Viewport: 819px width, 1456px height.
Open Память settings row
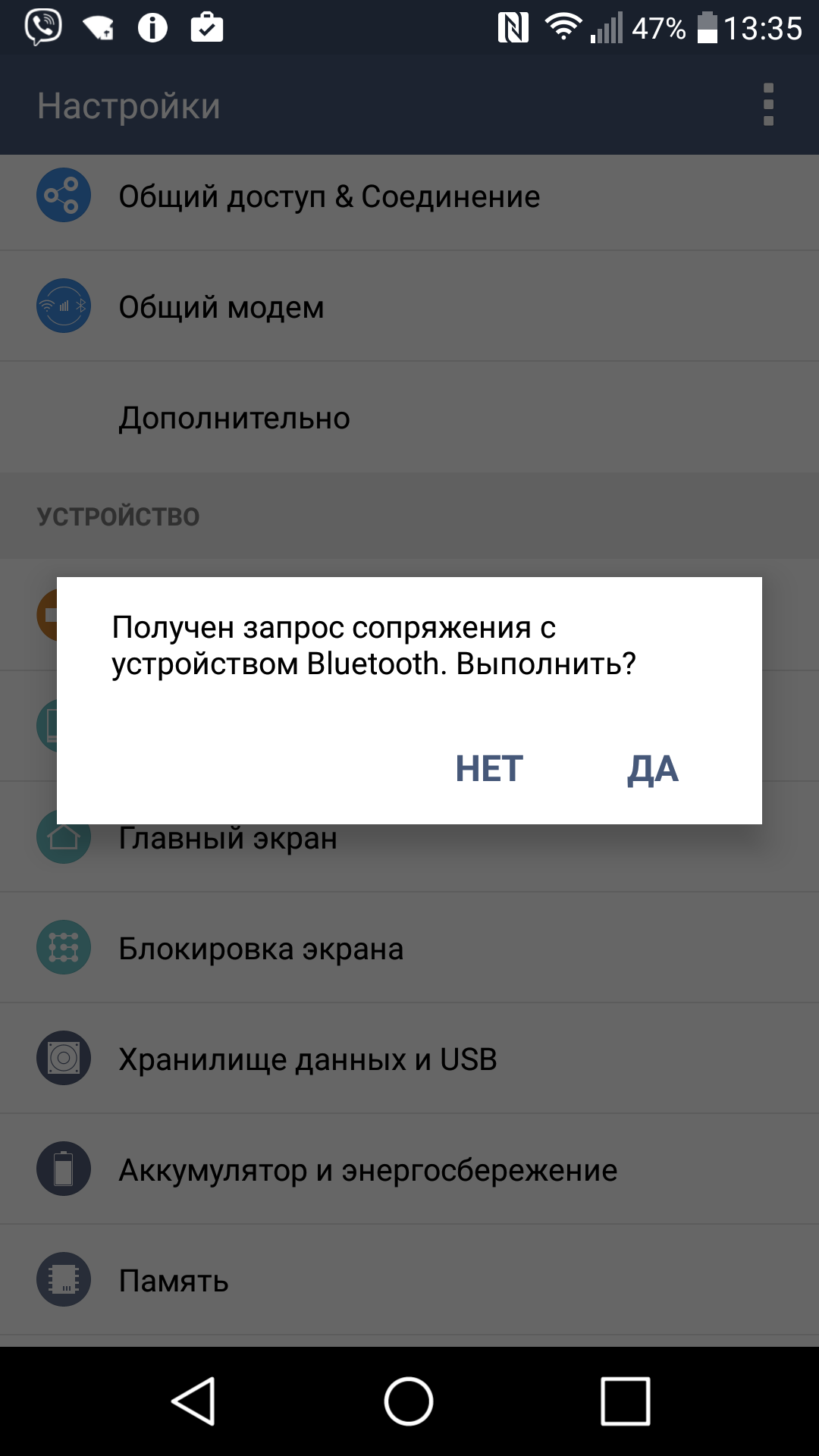(x=174, y=1282)
